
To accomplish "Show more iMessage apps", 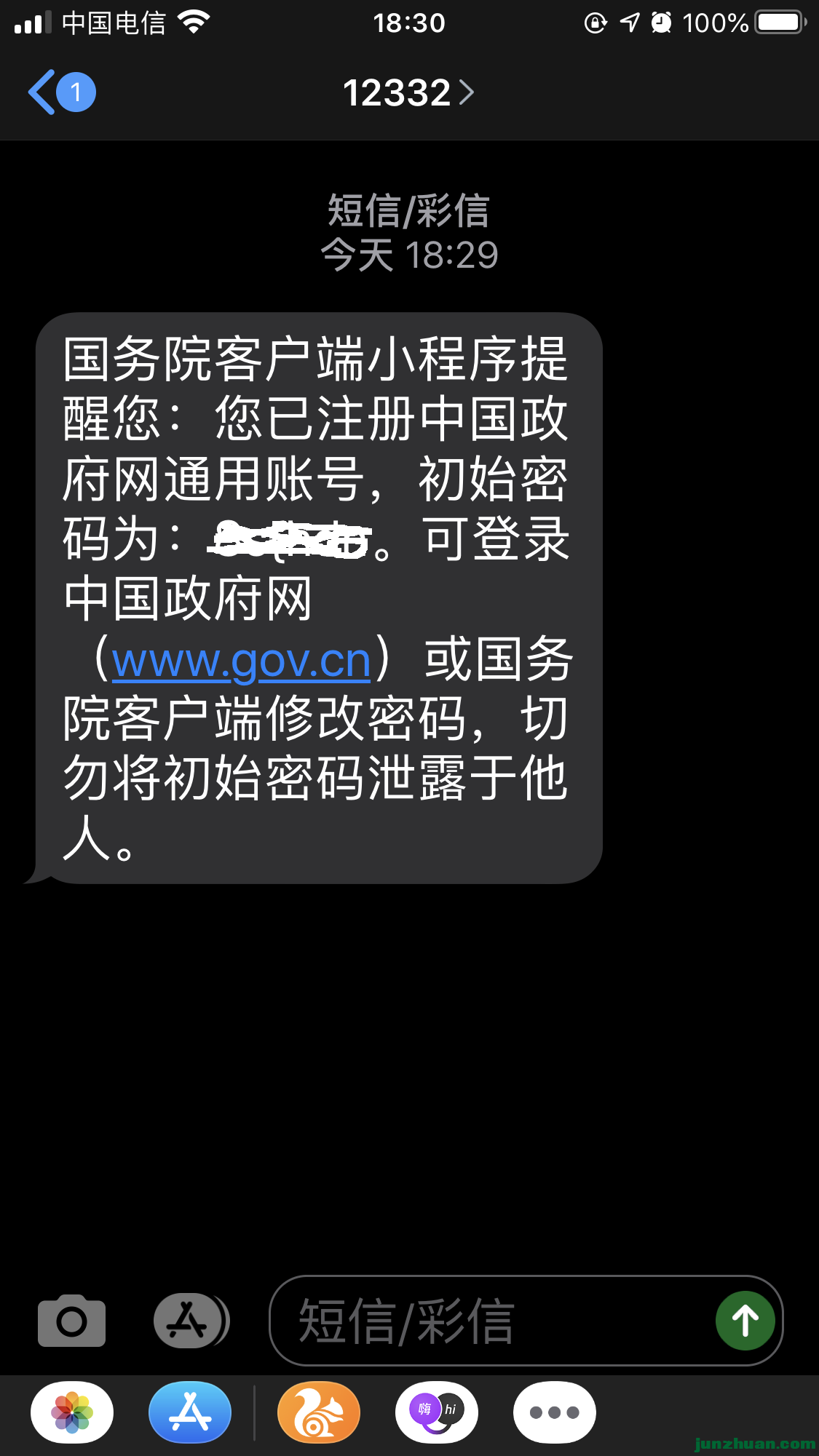I will [554, 1412].
